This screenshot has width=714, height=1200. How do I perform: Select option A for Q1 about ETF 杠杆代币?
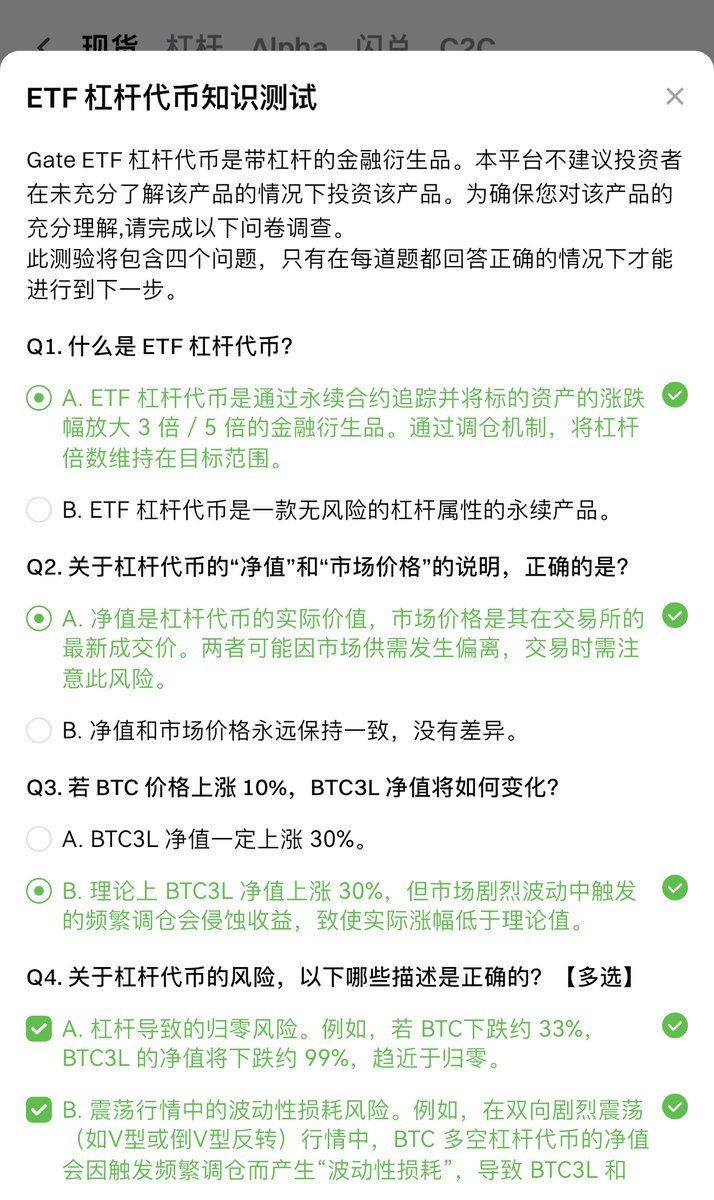tap(39, 398)
